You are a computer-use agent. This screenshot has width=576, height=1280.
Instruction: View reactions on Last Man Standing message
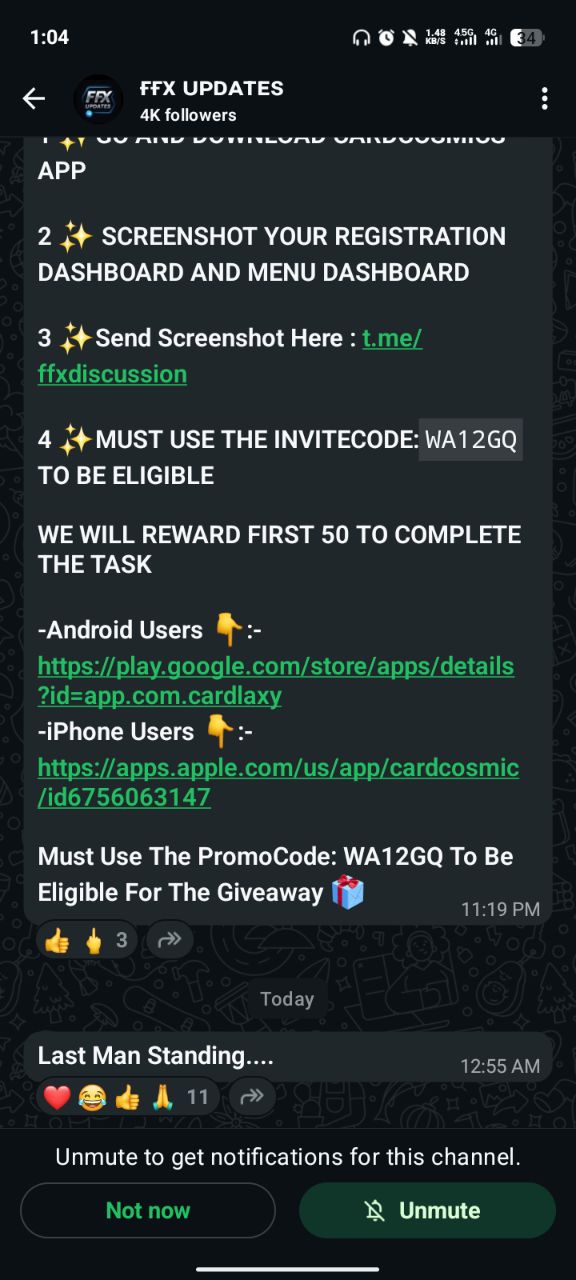point(128,1097)
